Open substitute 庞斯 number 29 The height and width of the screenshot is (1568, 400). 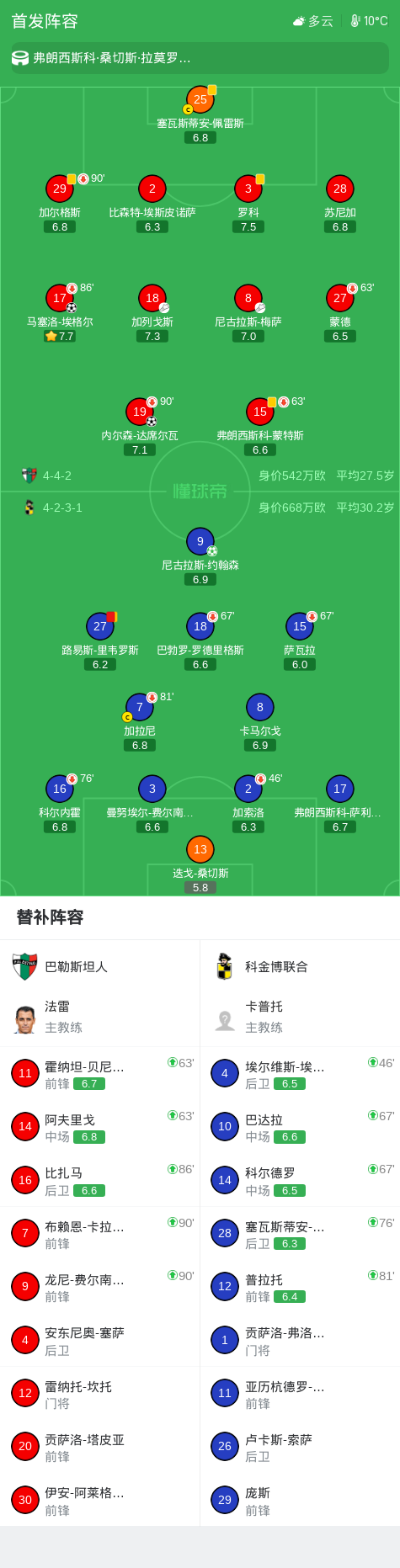point(300,1500)
